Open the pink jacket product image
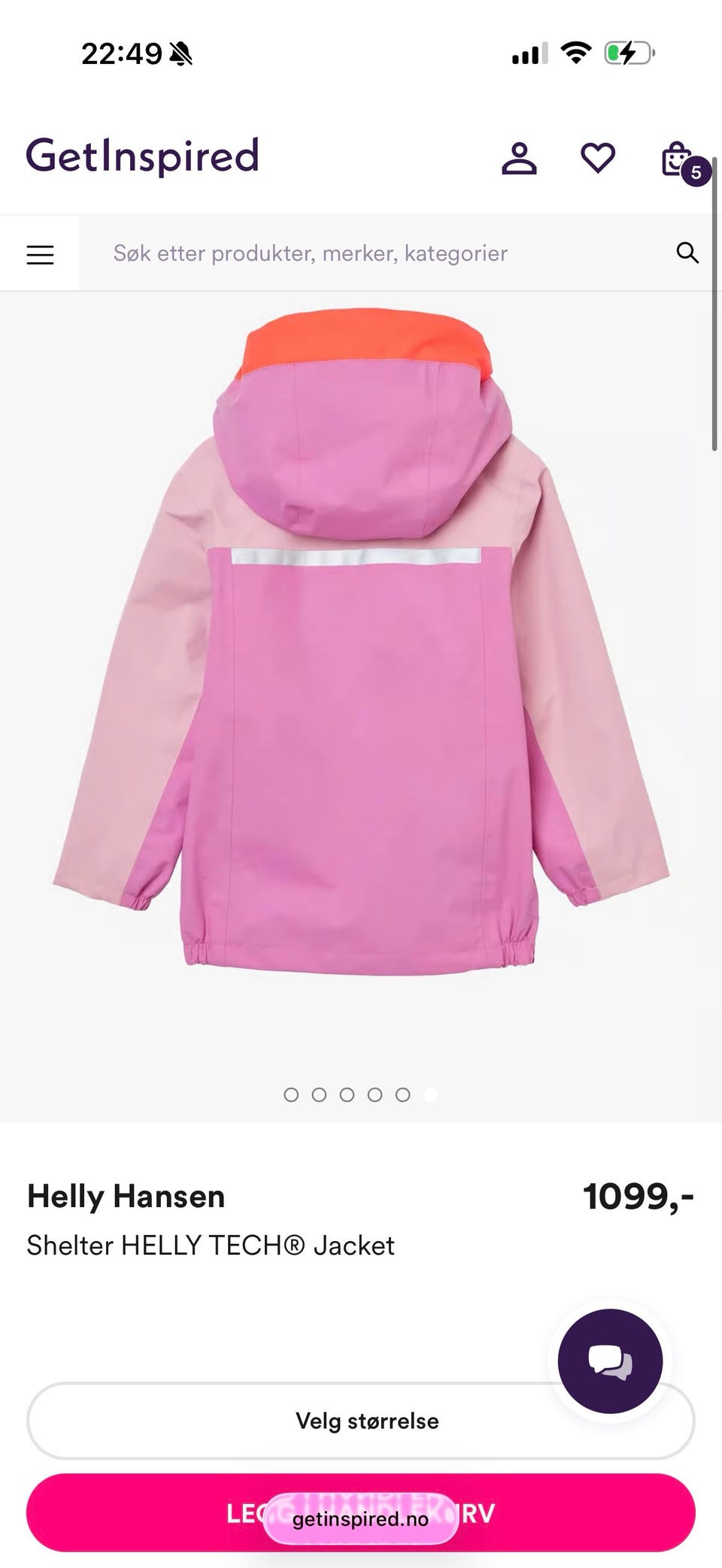Image resolution: width=722 pixels, height=1568 pixels. click(361, 641)
